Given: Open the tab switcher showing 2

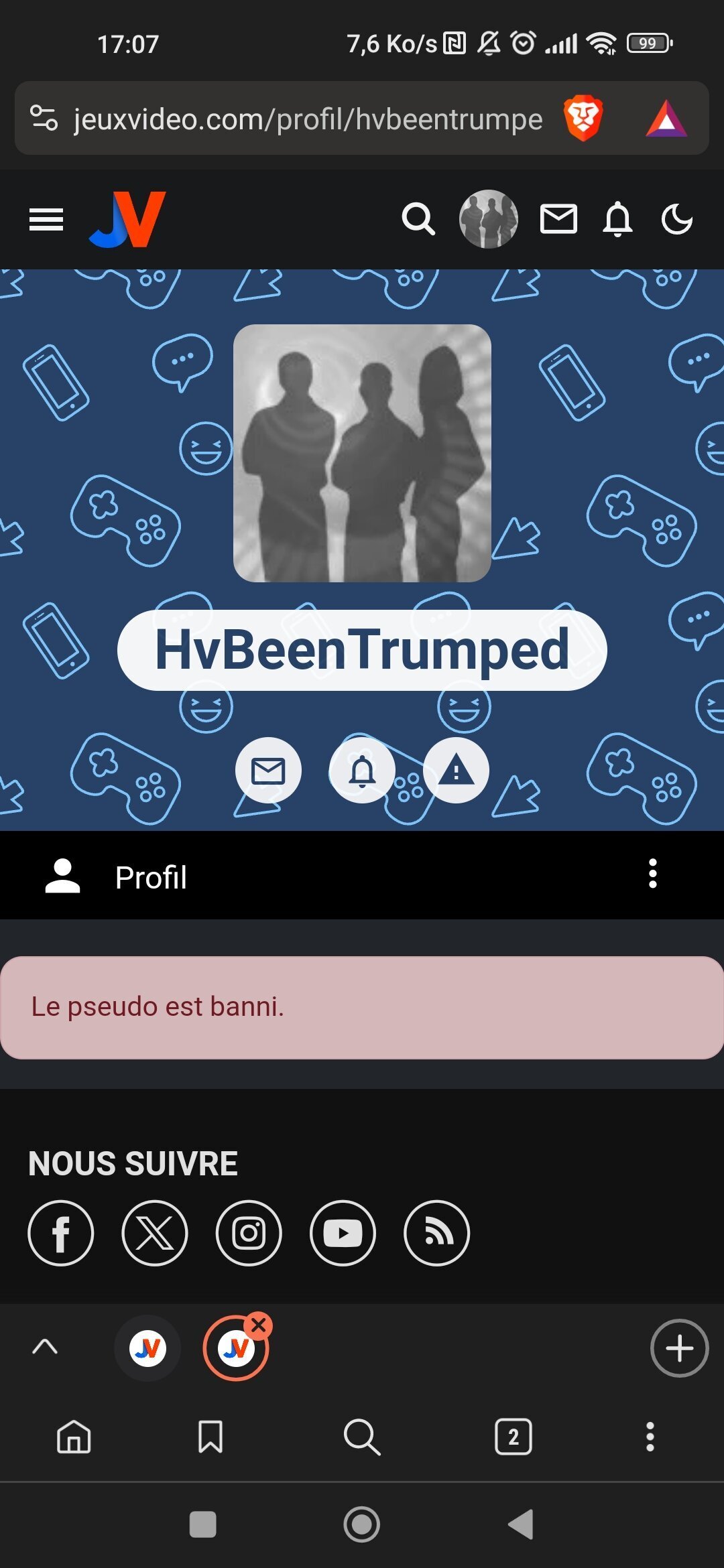Looking at the screenshot, I should [514, 1437].
